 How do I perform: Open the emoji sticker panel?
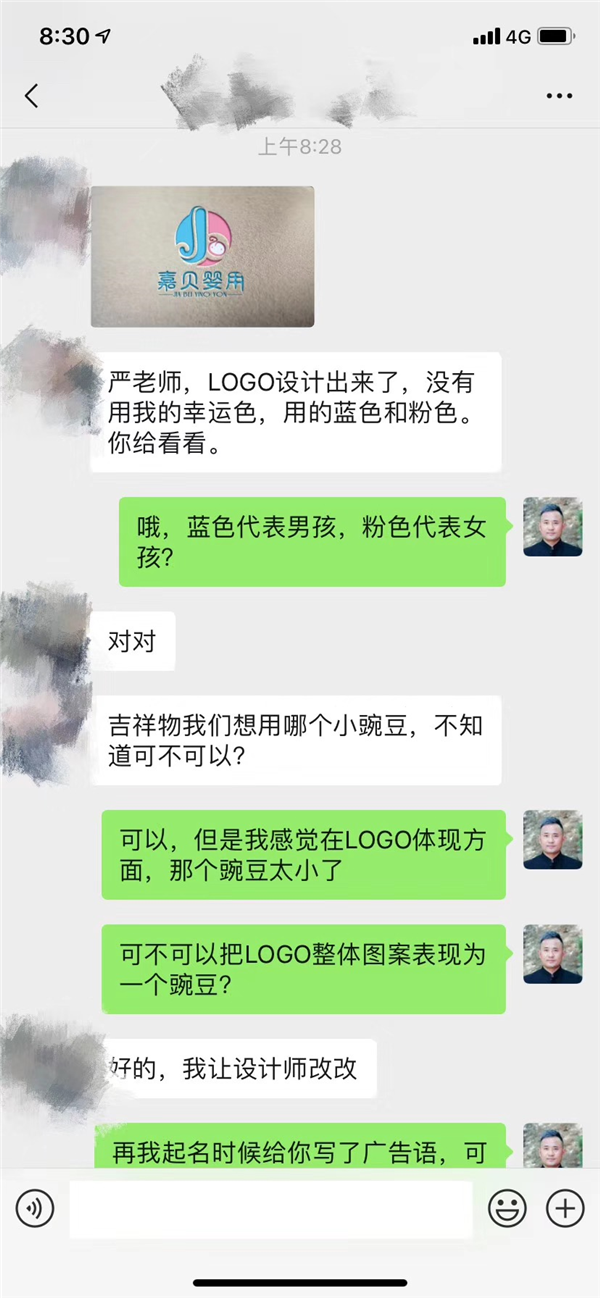[x=507, y=1209]
